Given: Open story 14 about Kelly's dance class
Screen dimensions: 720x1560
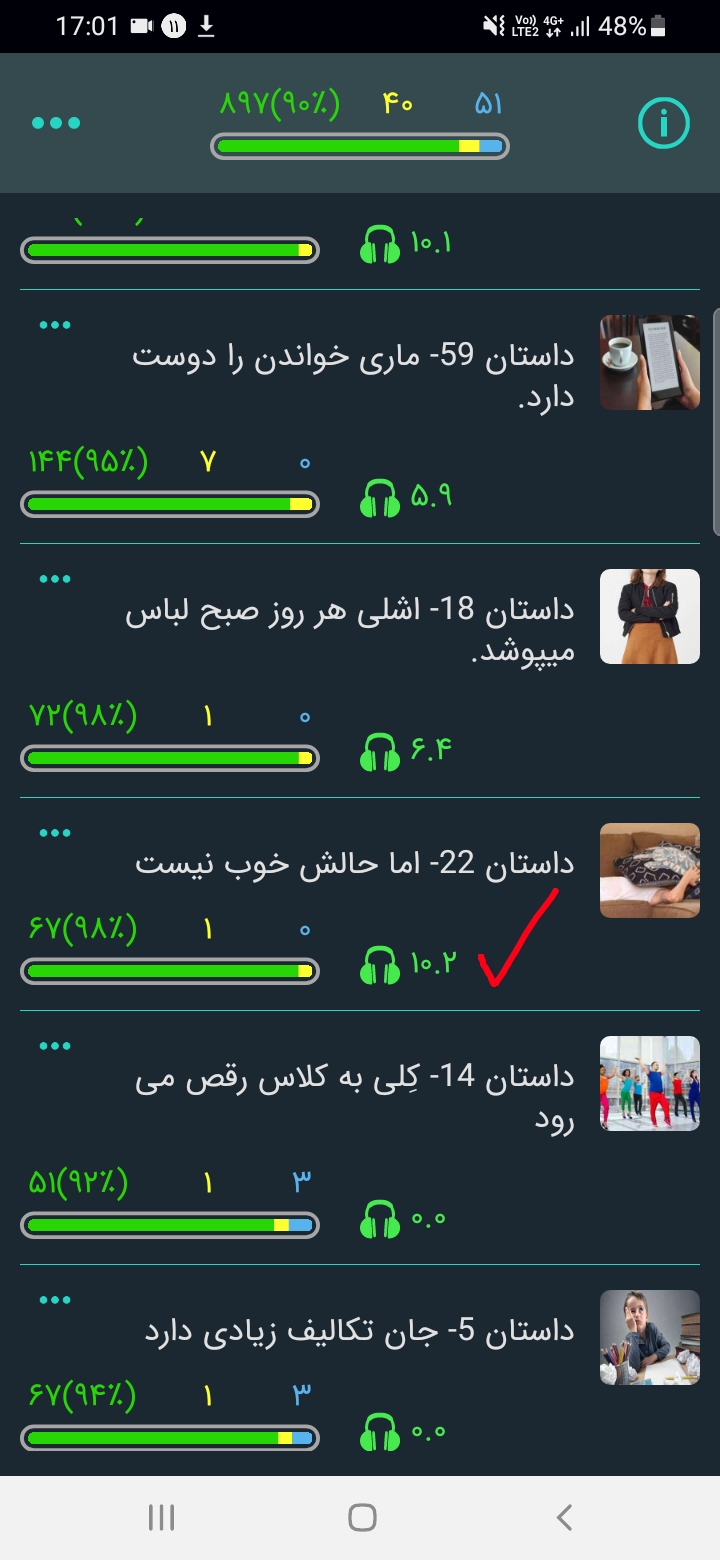Looking at the screenshot, I should 355,1097.
